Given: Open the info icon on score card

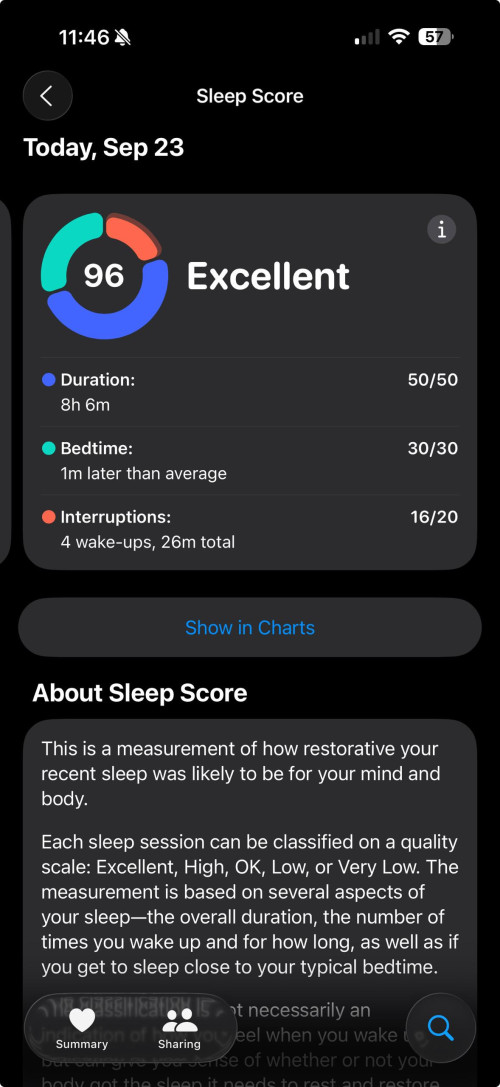Looking at the screenshot, I should tap(442, 229).
